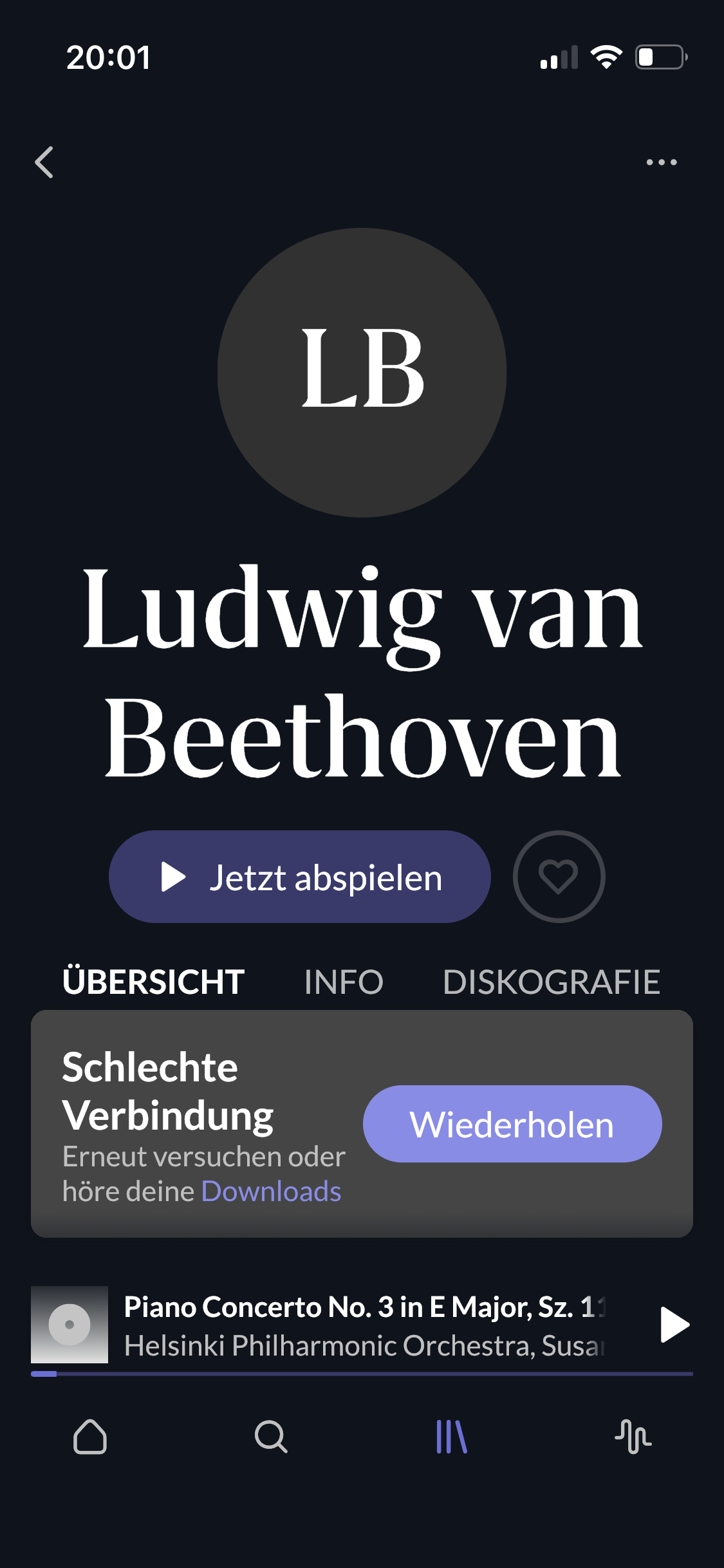
Task: Open the audio waveform tab
Action: pos(633,1437)
